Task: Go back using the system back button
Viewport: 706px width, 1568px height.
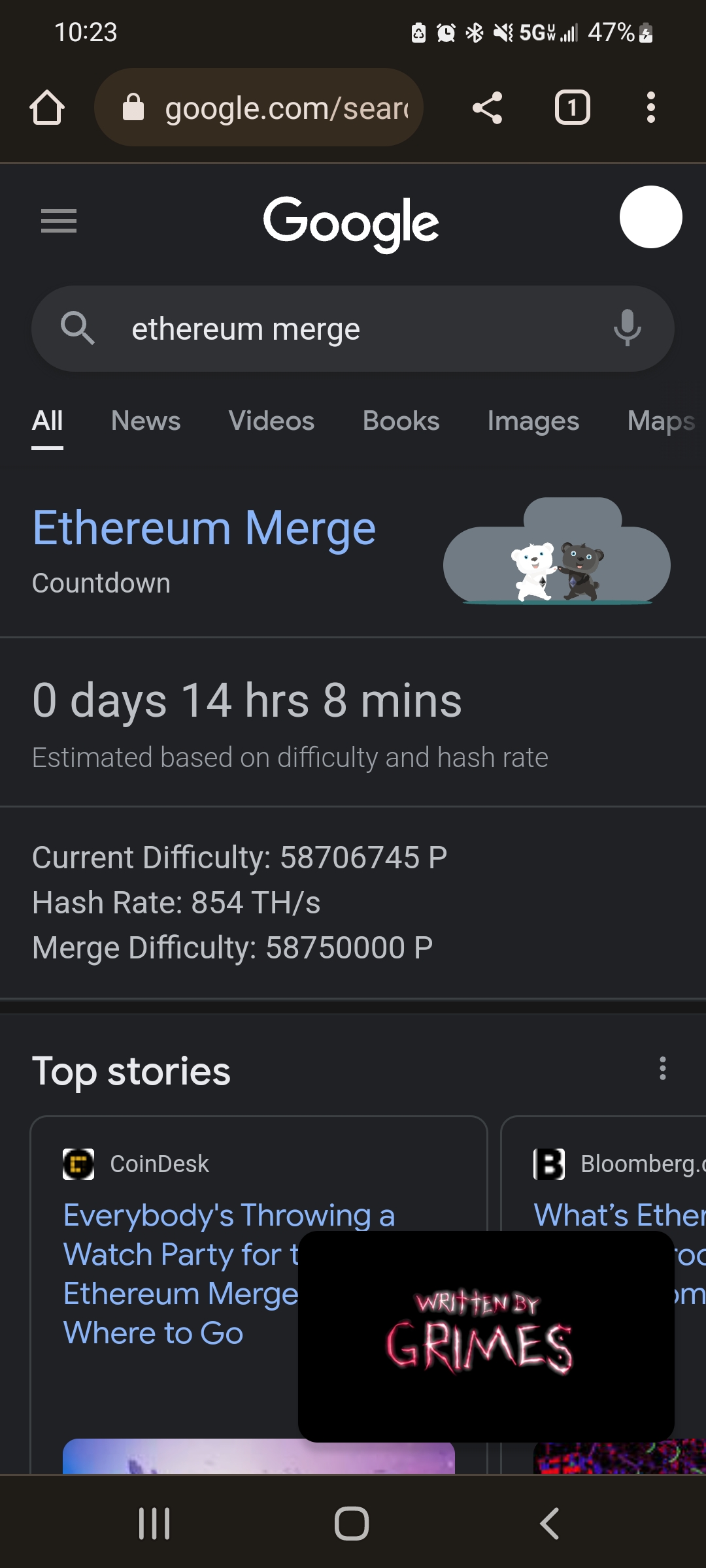Action: (x=550, y=1524)
